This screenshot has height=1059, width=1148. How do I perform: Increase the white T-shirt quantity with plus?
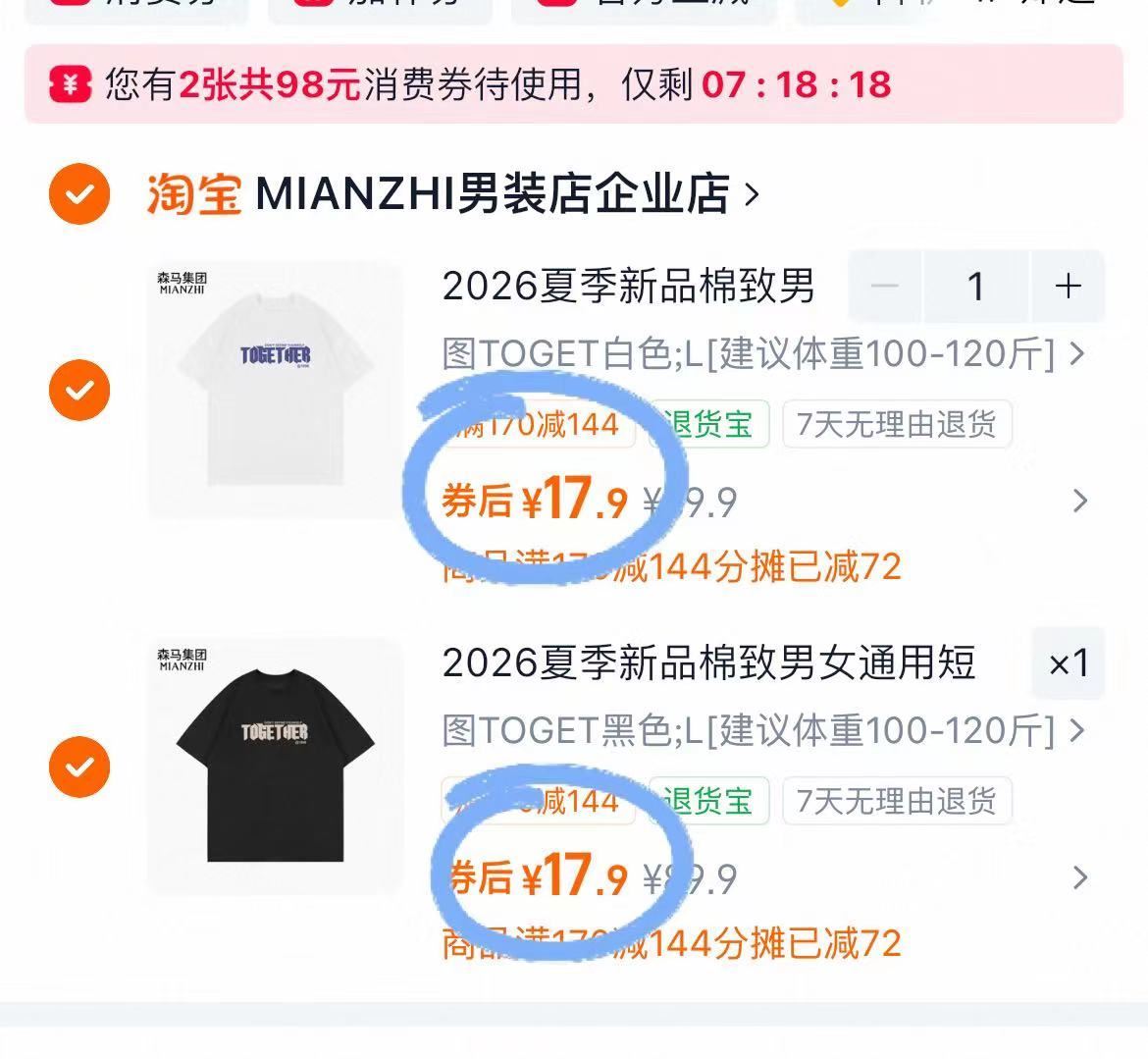1069,286
